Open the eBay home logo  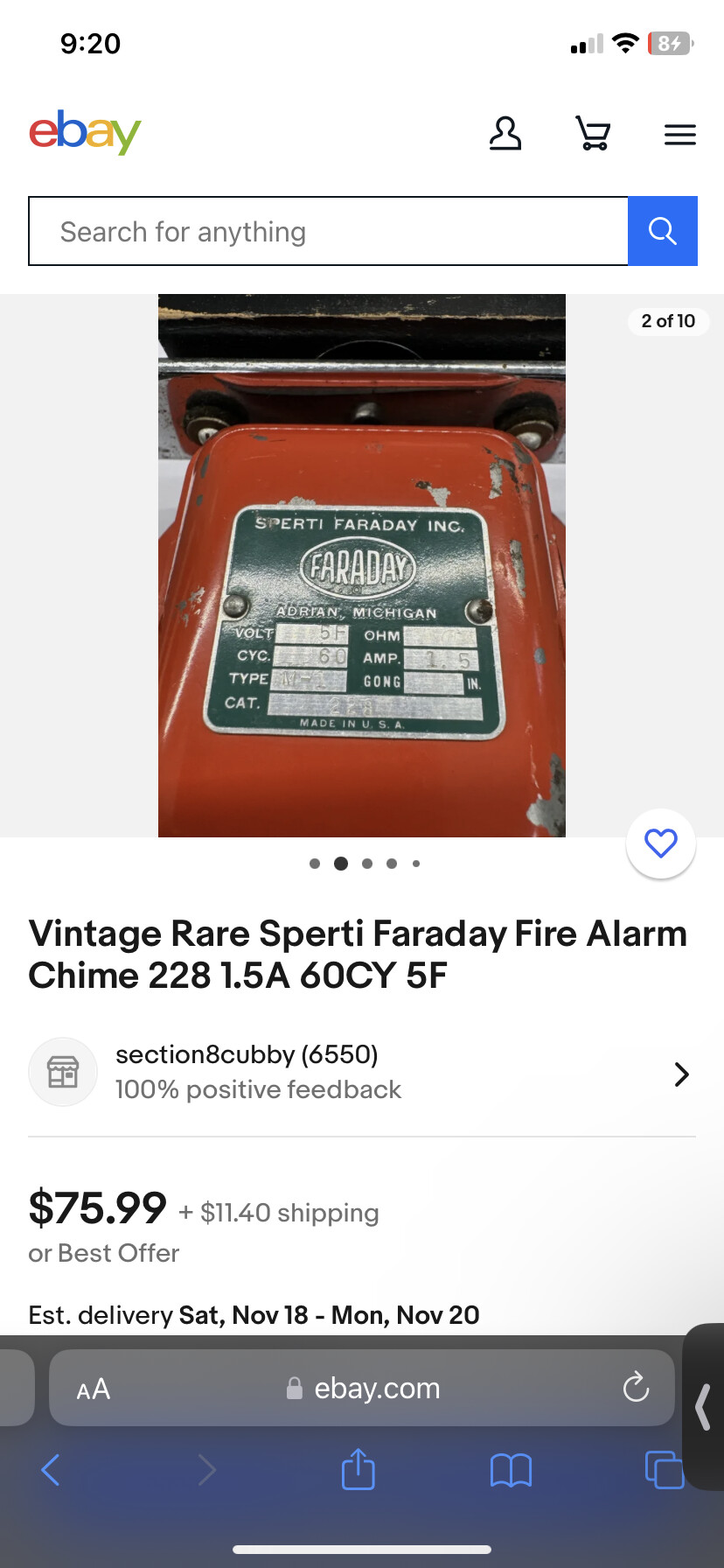[85, 132]
